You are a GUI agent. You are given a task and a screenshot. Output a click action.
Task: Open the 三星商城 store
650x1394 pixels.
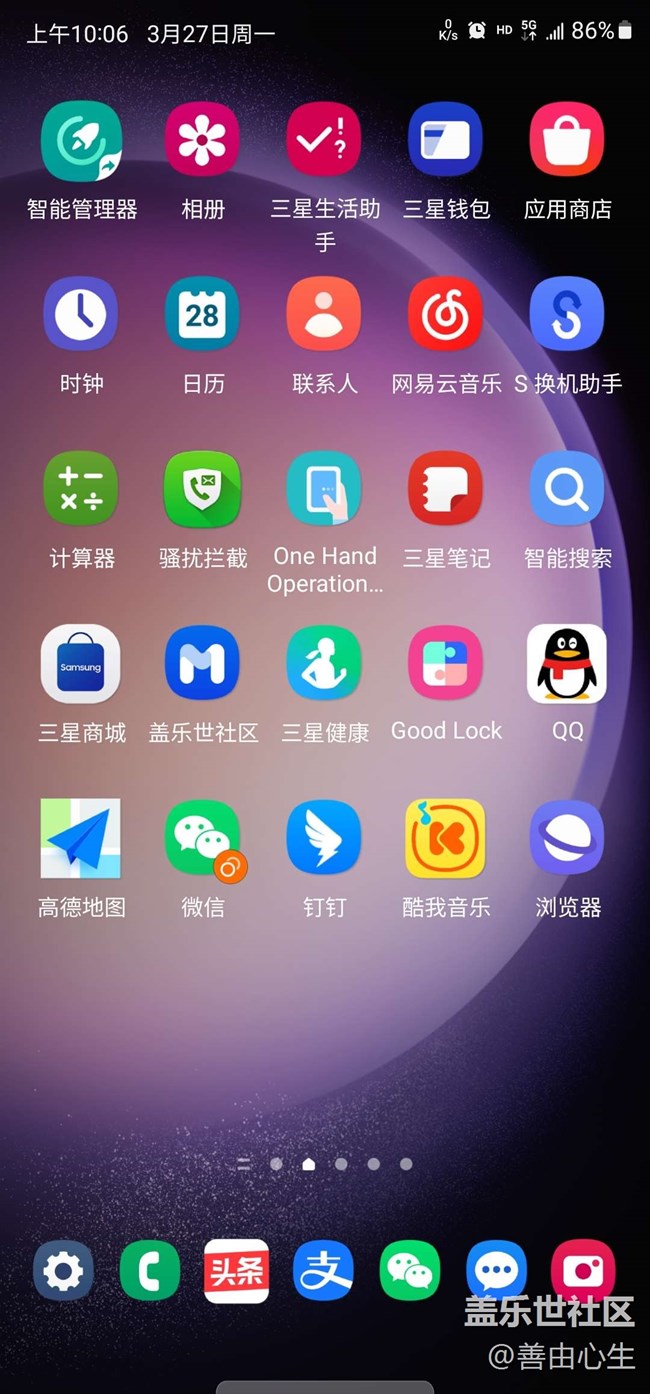[81, 664]
